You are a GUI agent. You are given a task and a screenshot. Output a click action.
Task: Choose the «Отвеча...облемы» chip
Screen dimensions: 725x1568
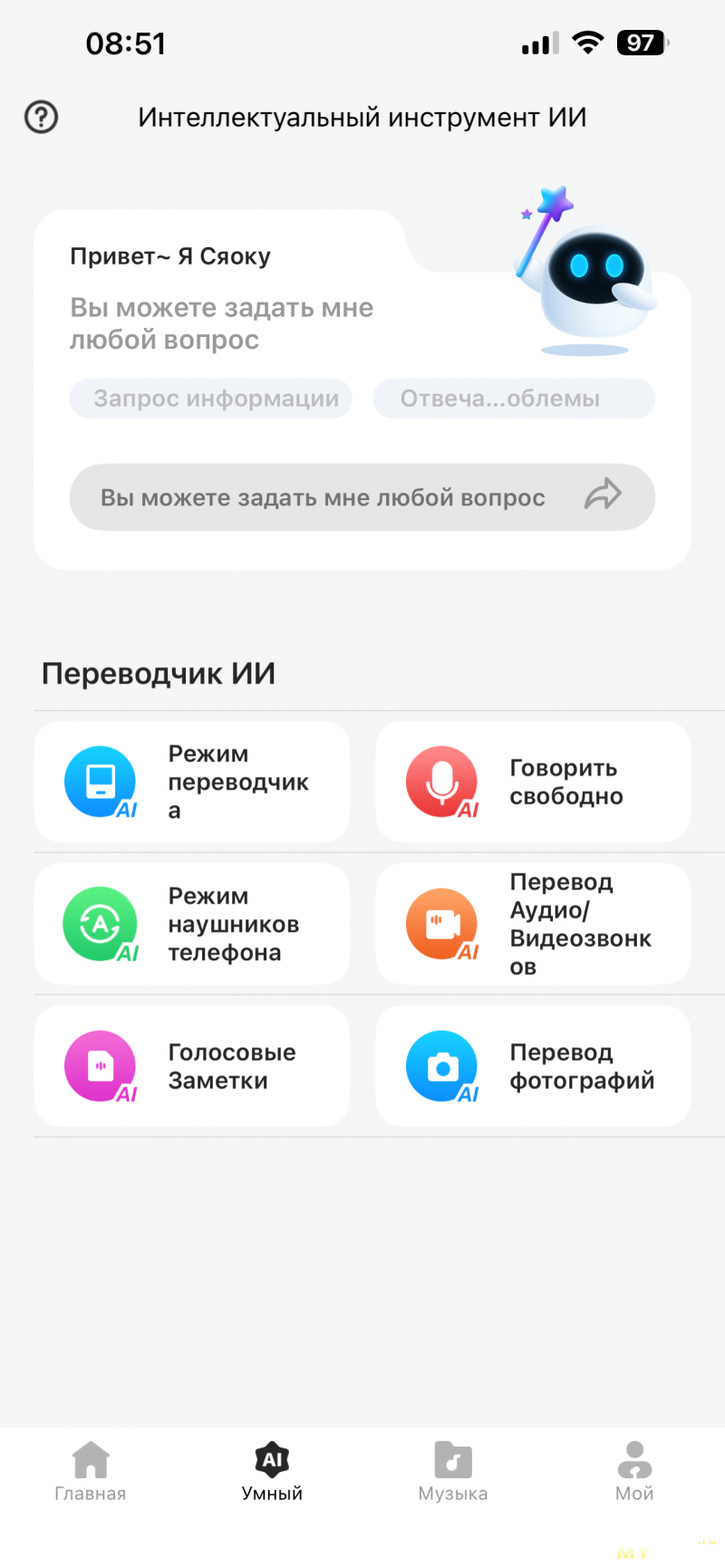[513, 399]
